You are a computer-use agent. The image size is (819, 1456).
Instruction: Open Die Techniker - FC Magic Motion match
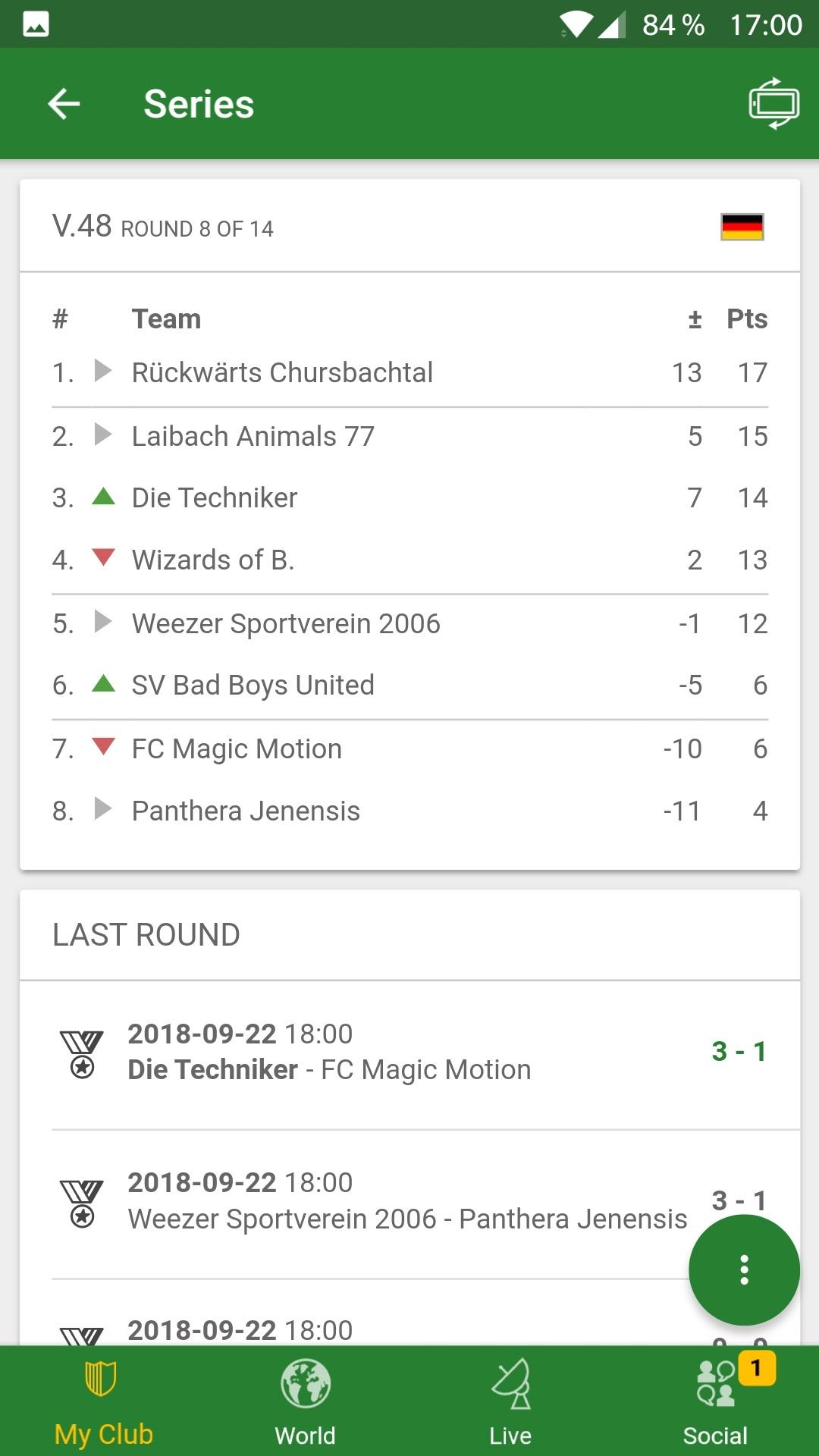tap(409, 1053)
